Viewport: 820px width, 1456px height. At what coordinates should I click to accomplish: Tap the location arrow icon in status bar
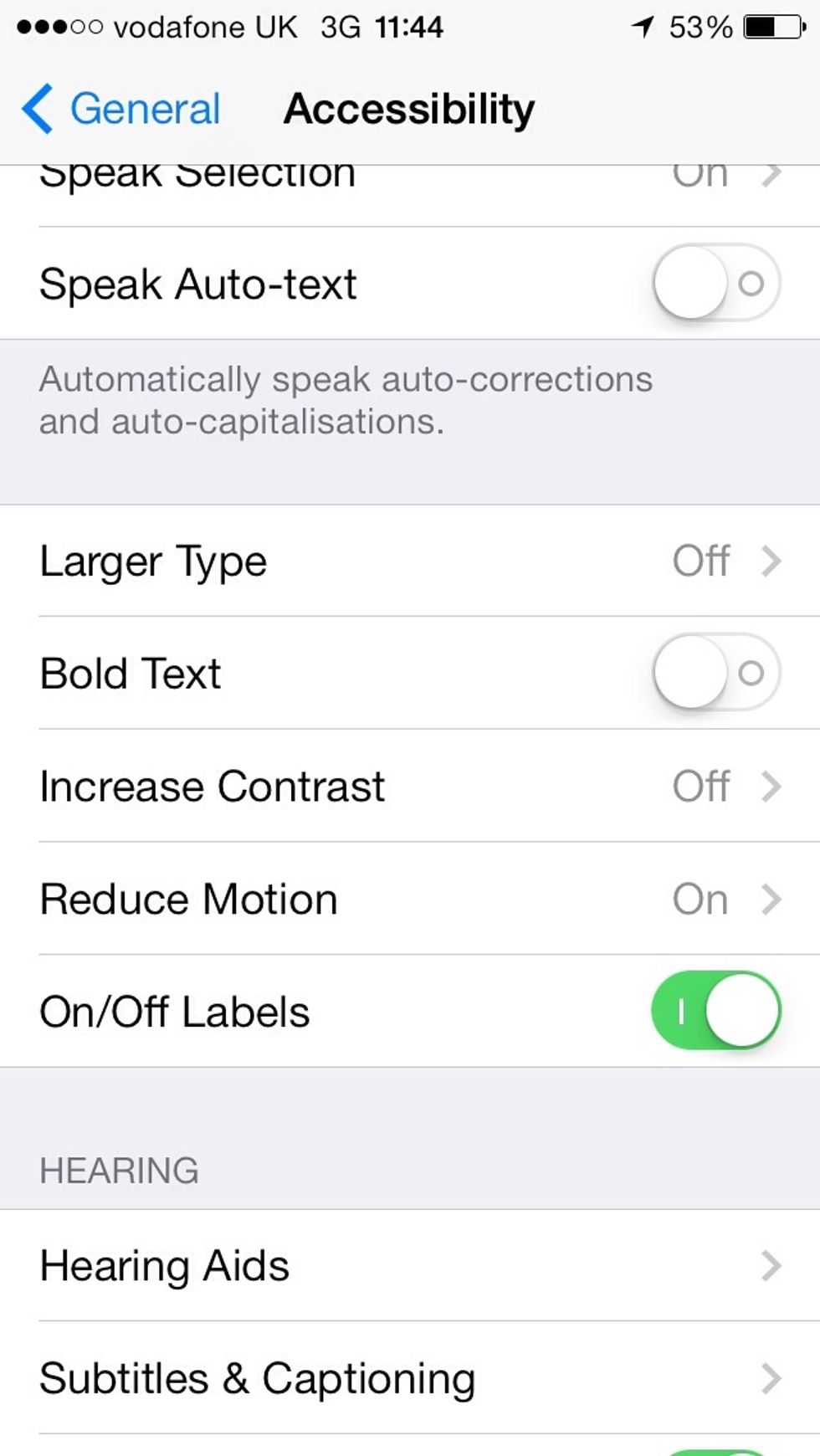pyautogui.click(x=642, y=26)
